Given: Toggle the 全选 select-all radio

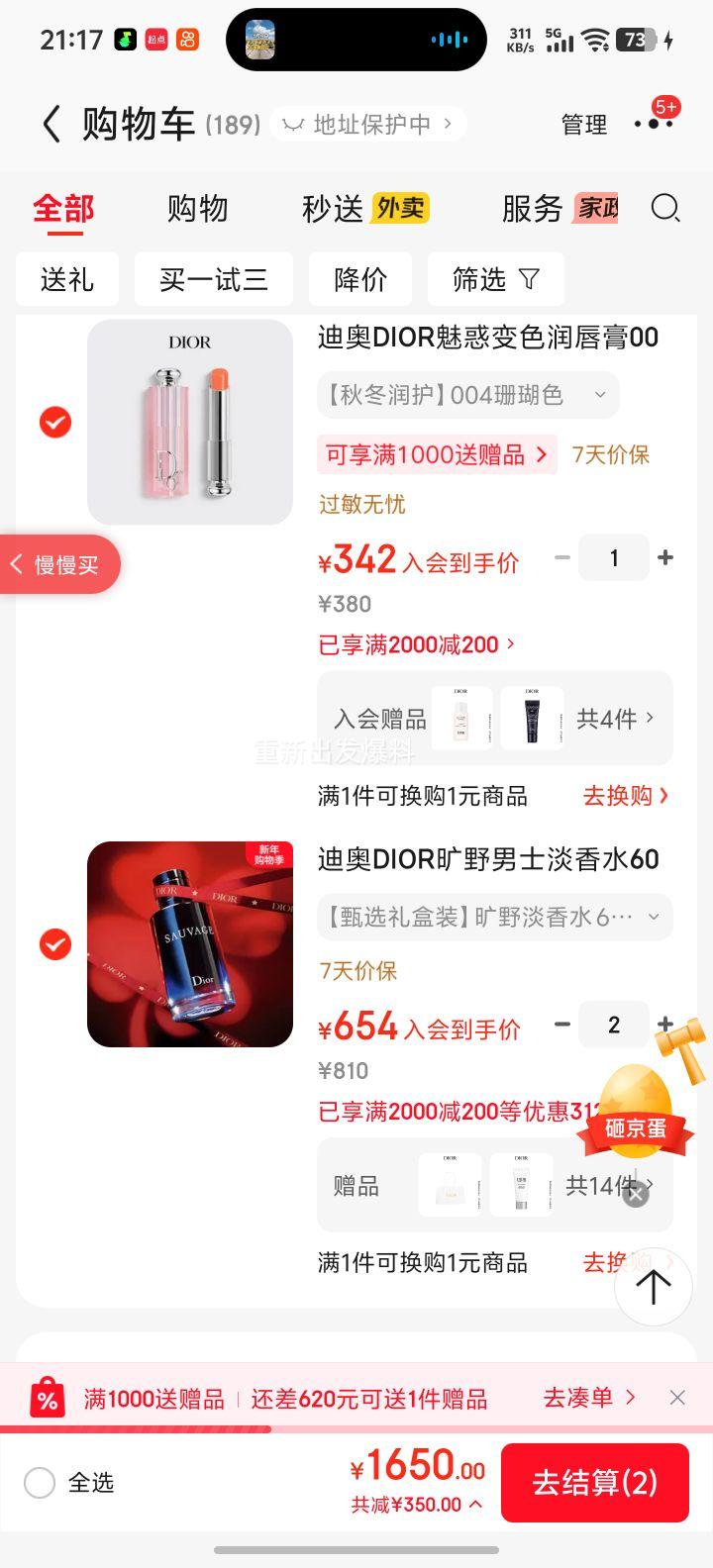Looking at the screenshot, I should click(x=40, y=1483).
